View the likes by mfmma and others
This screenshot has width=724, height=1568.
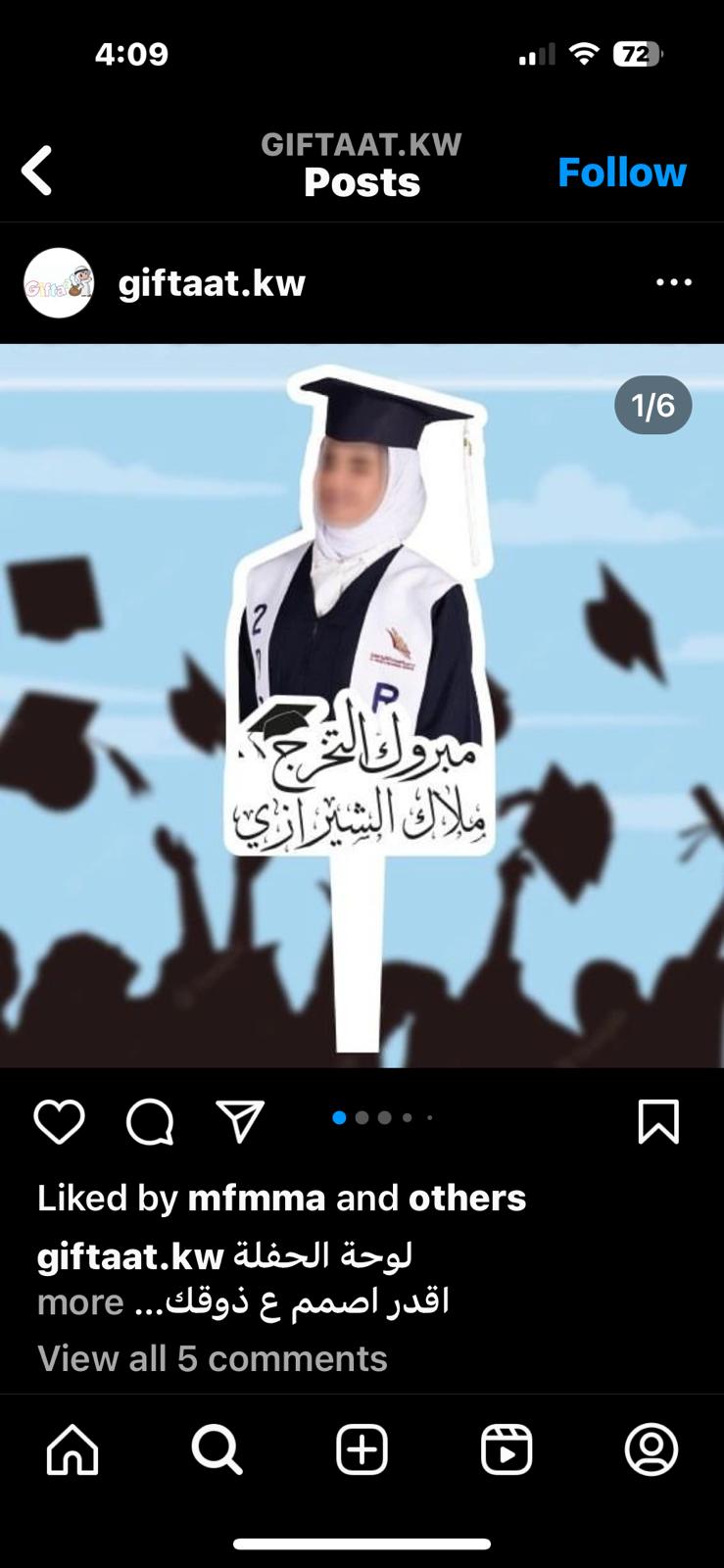tap(282, 1198)
